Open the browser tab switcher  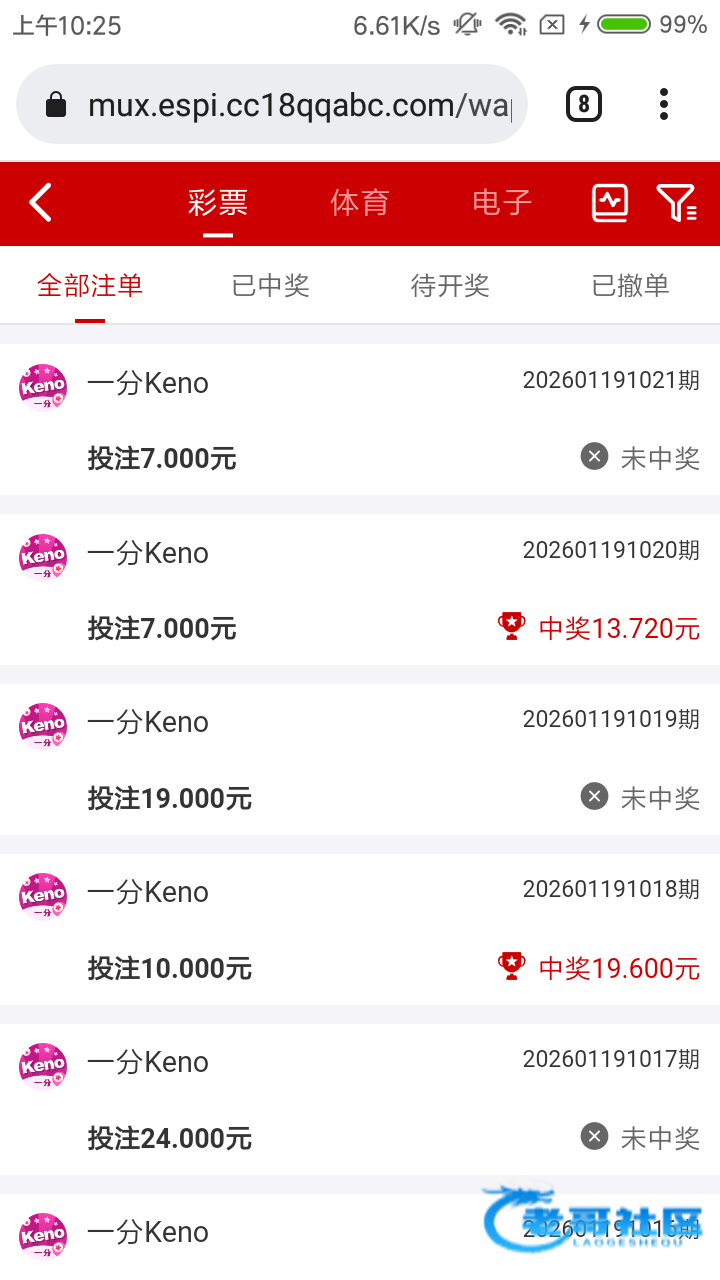[x=584, y=104]
